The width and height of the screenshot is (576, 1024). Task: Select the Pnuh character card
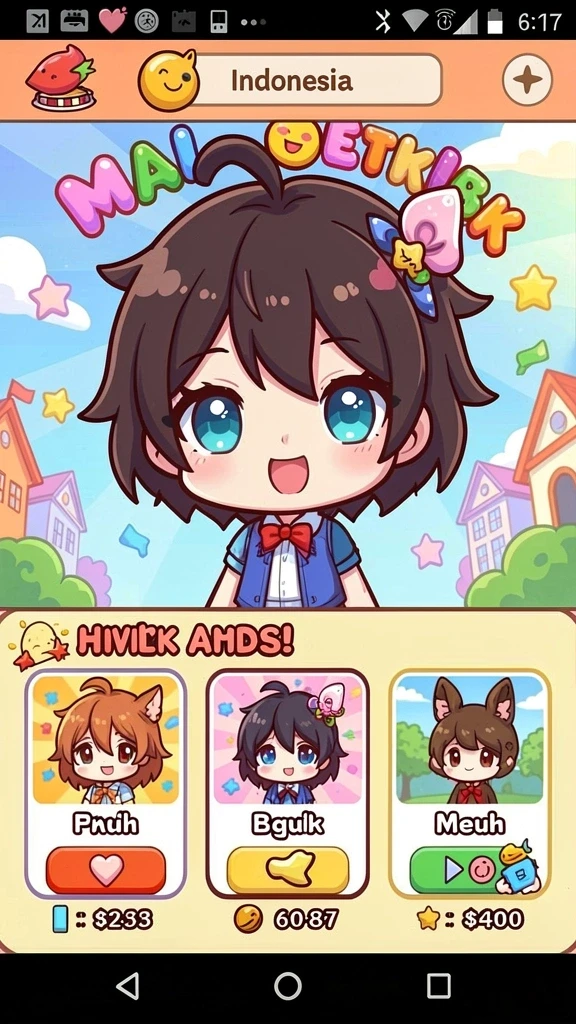[x=106, y=784]
